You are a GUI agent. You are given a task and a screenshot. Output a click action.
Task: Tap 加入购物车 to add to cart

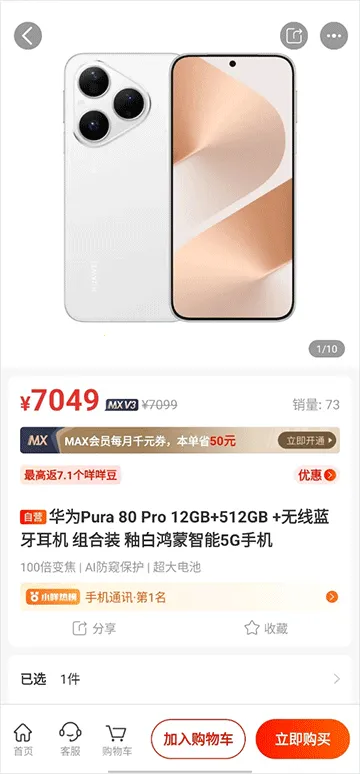point(198,739)
